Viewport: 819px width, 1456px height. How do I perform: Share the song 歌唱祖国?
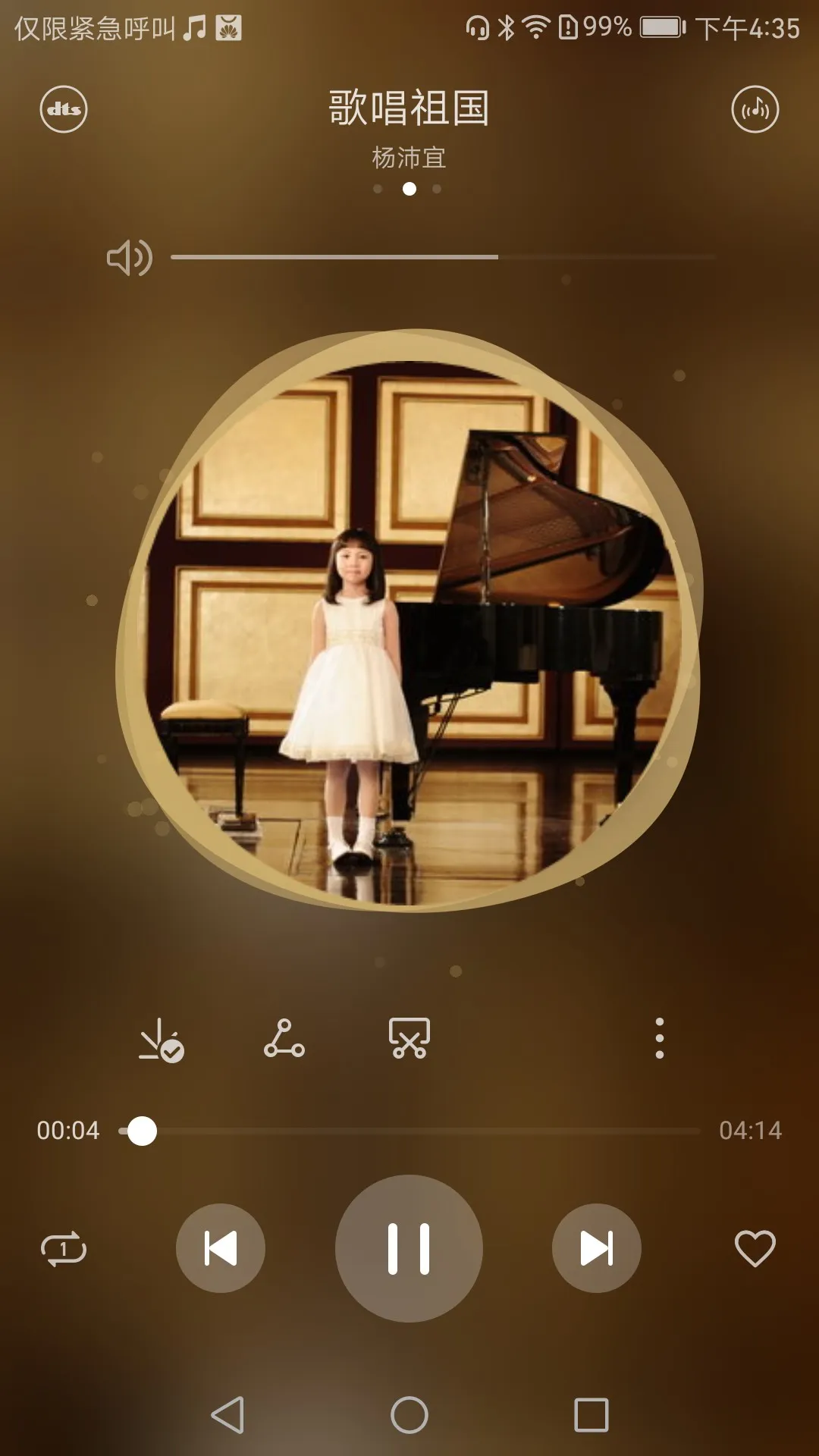(x=284, y=1038)
